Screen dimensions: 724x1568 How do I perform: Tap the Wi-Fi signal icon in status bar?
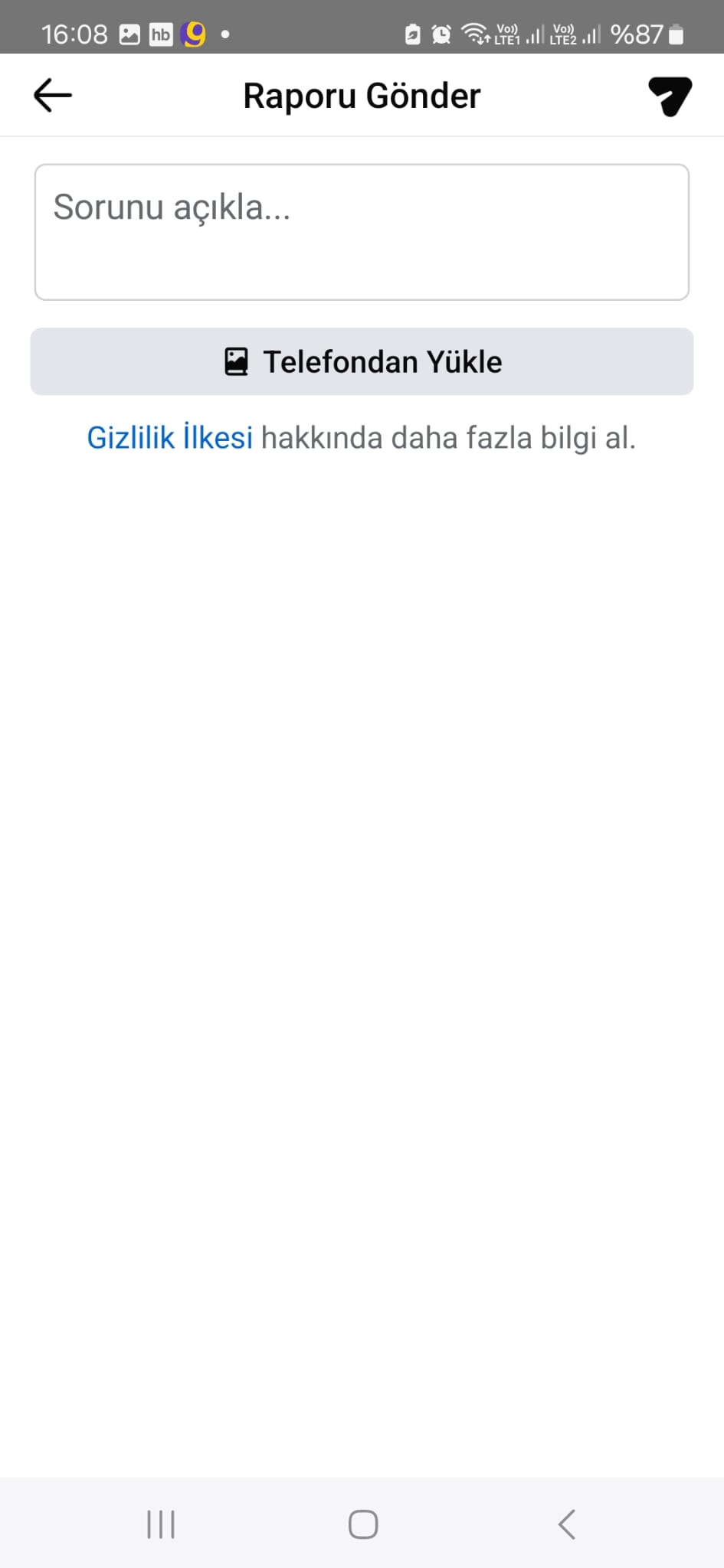tap(475, 34)
